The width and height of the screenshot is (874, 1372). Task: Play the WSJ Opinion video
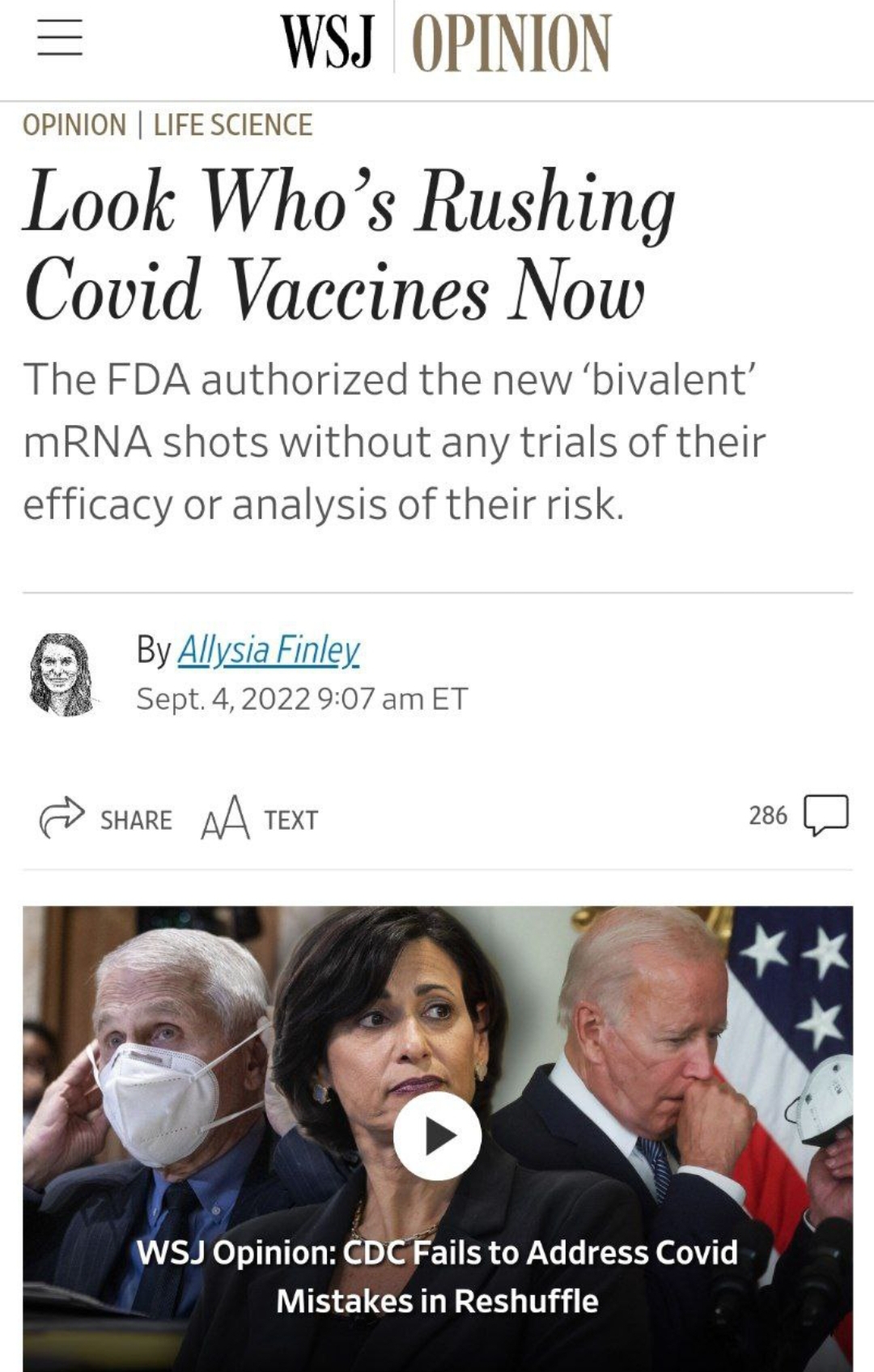coord(437,1136)
